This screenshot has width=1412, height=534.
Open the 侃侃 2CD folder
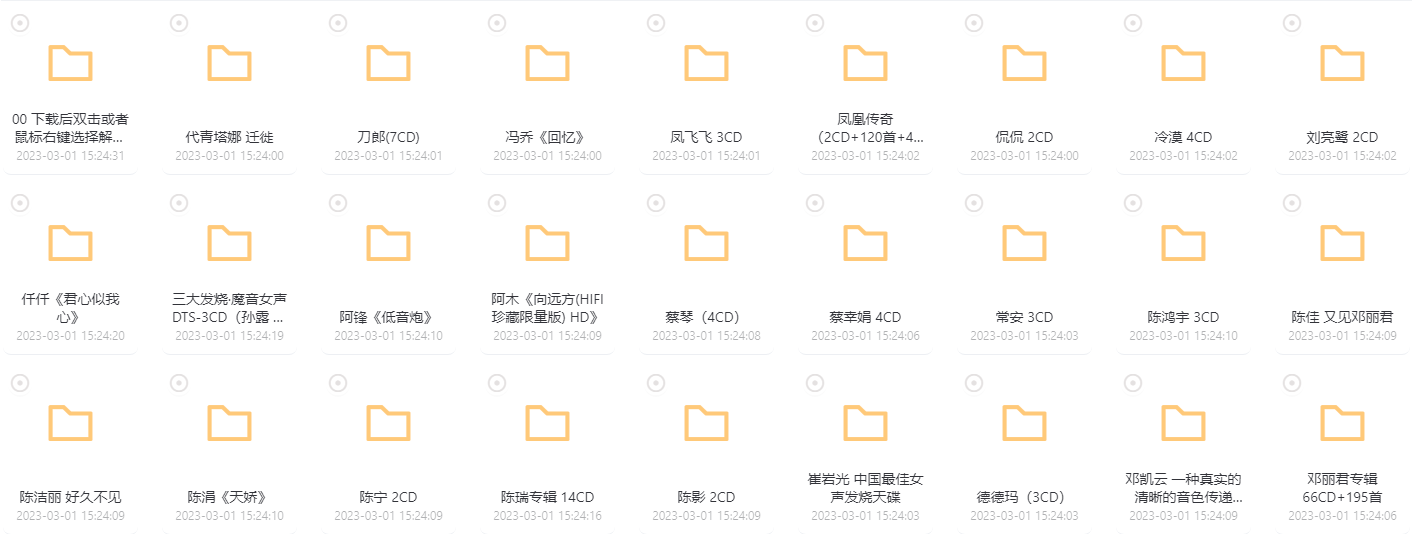pyautogui.click(x=1024, y=64)
